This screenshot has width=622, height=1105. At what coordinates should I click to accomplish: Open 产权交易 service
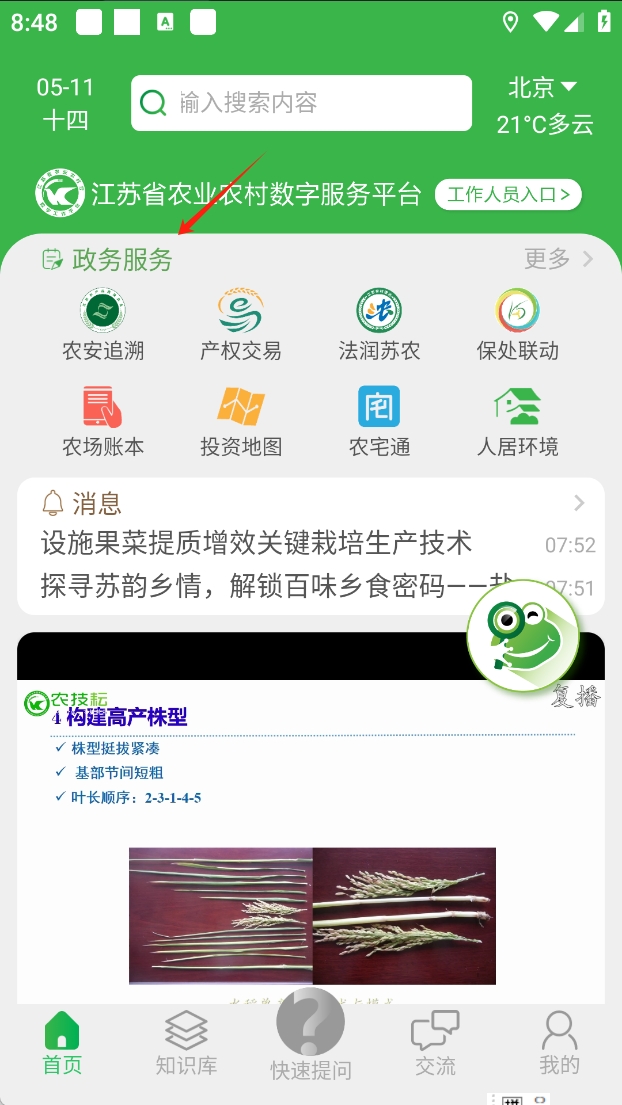click(x=240, y=325)
